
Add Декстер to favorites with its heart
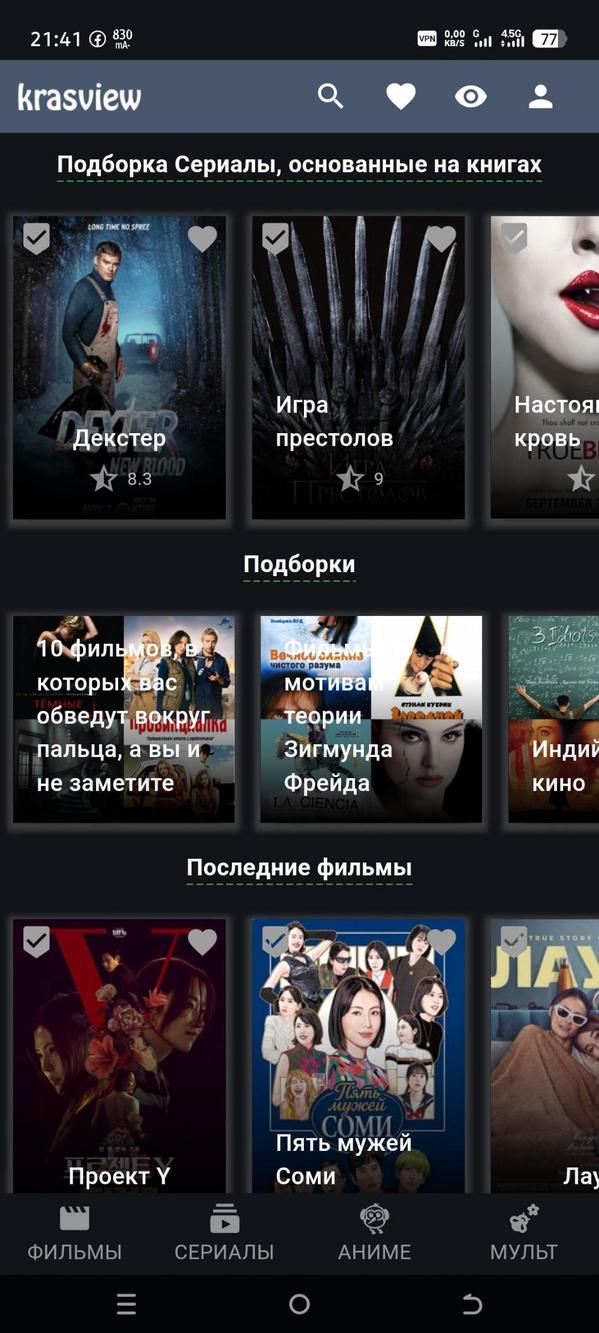click(202, 239)
